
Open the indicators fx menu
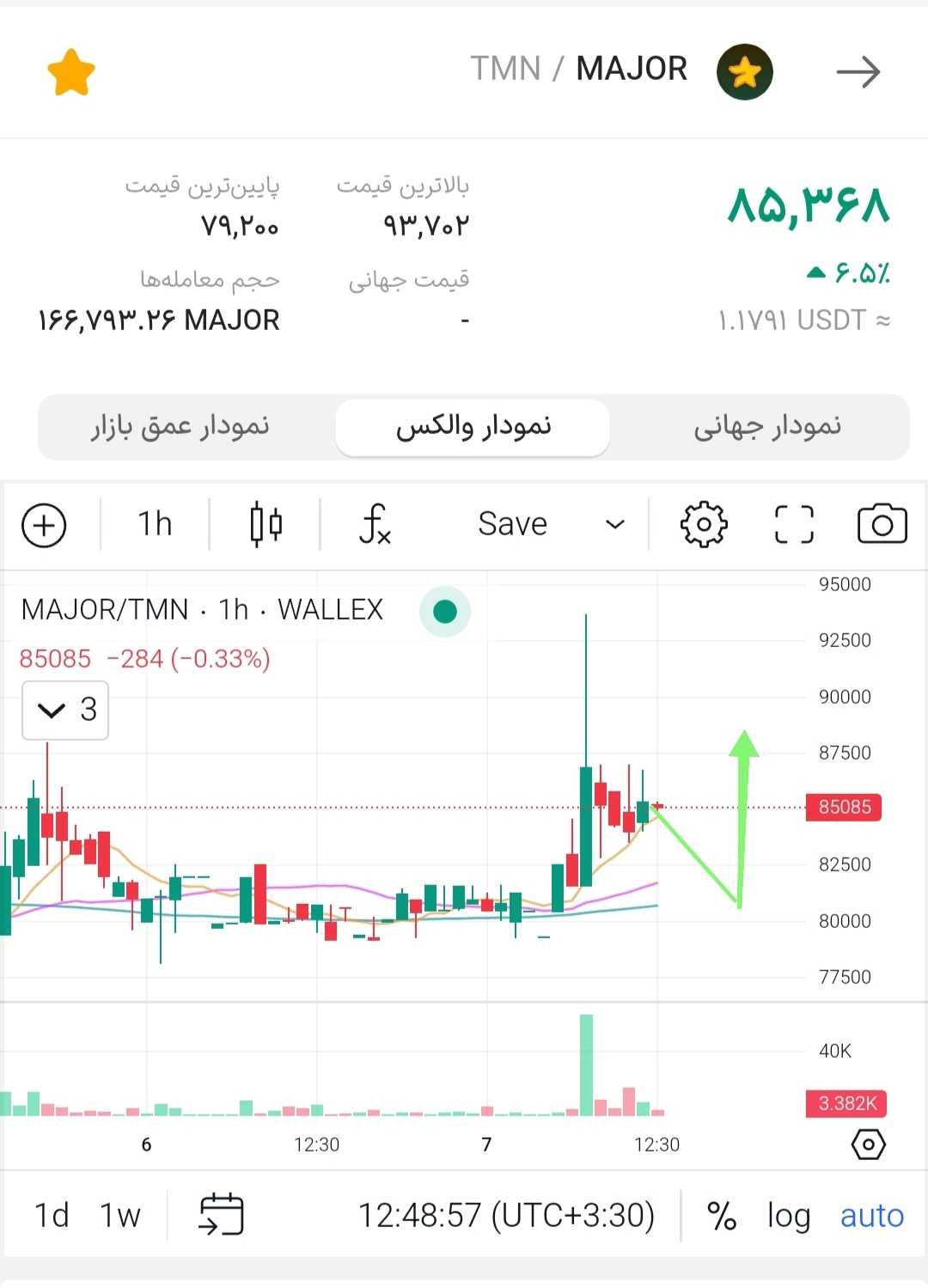tap(375, 524)
